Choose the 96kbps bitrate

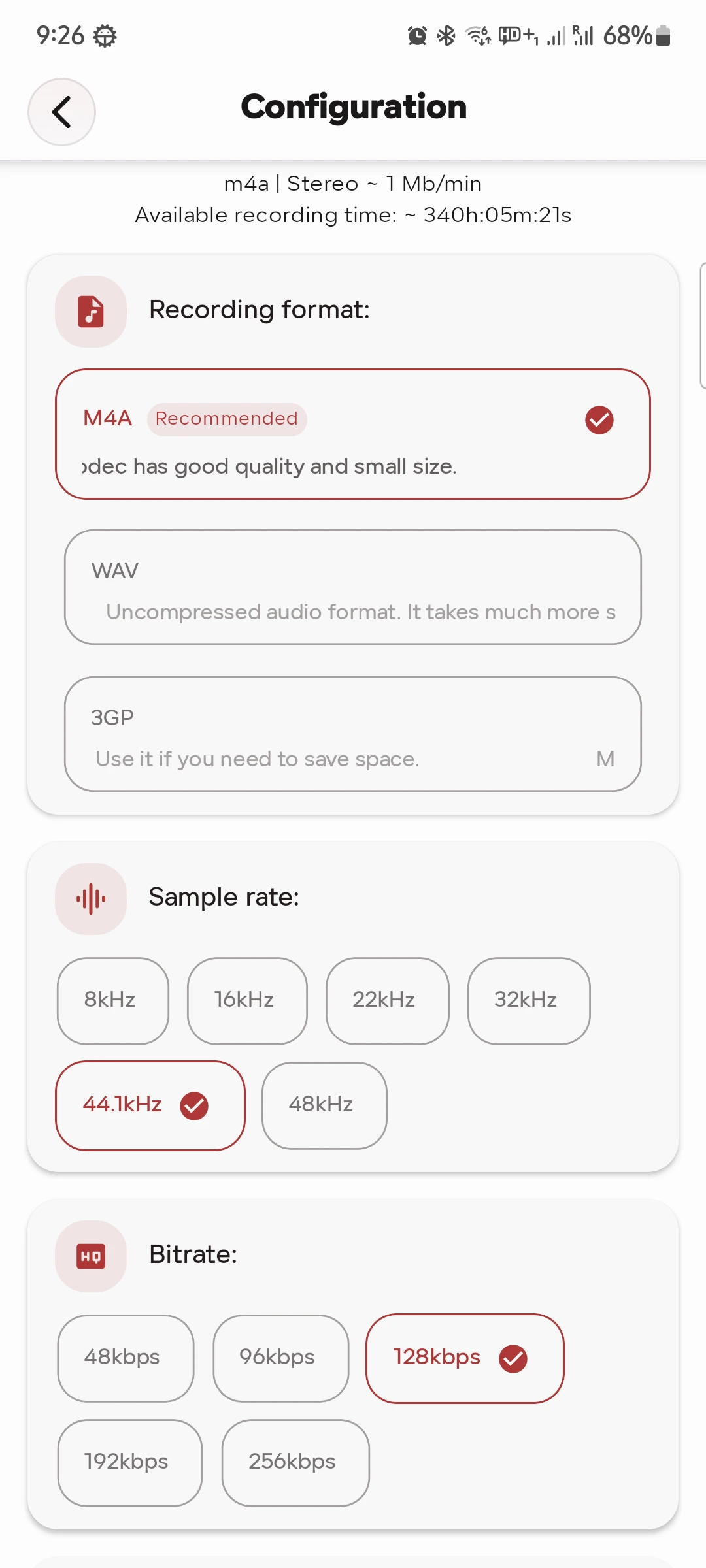click(x=280, y=1358)
